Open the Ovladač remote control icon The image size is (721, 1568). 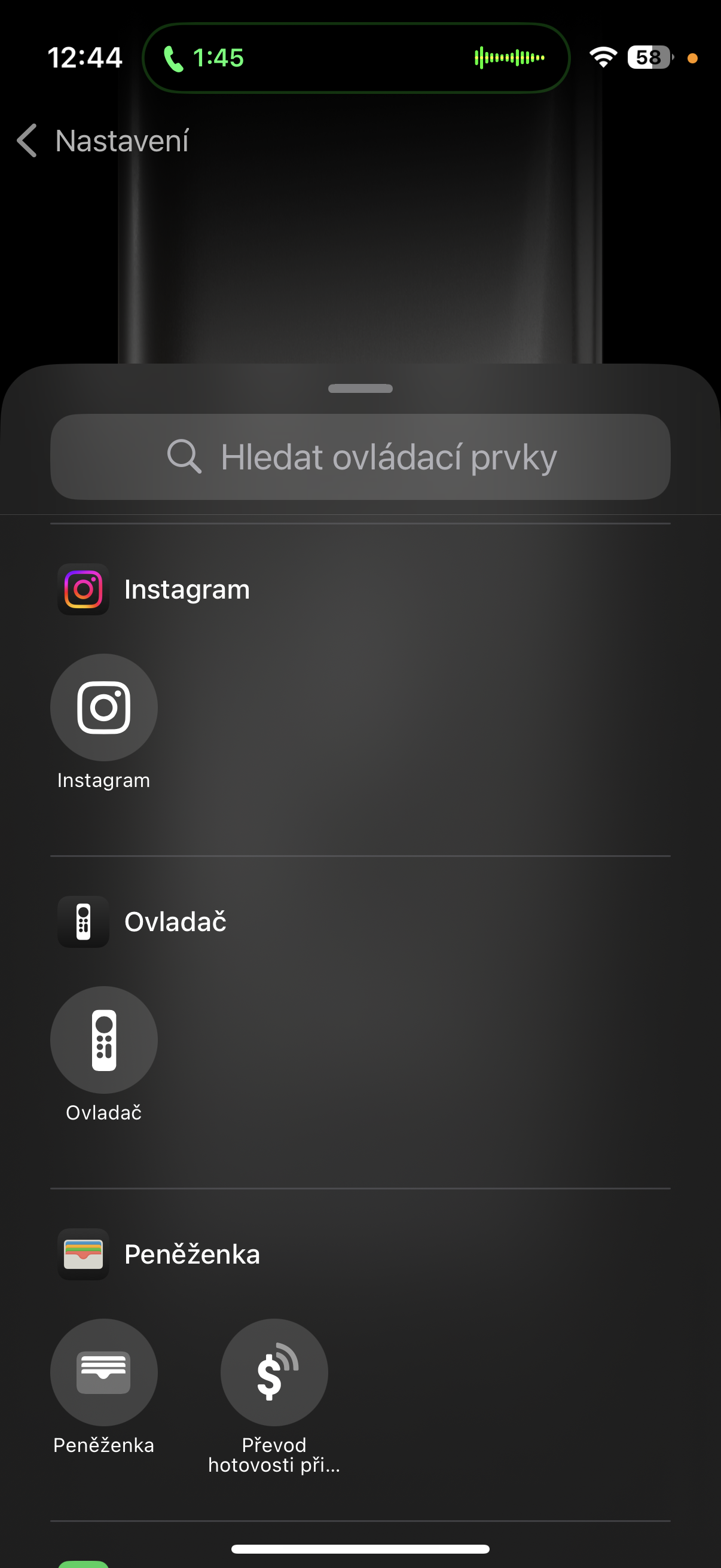point(103,1039)
